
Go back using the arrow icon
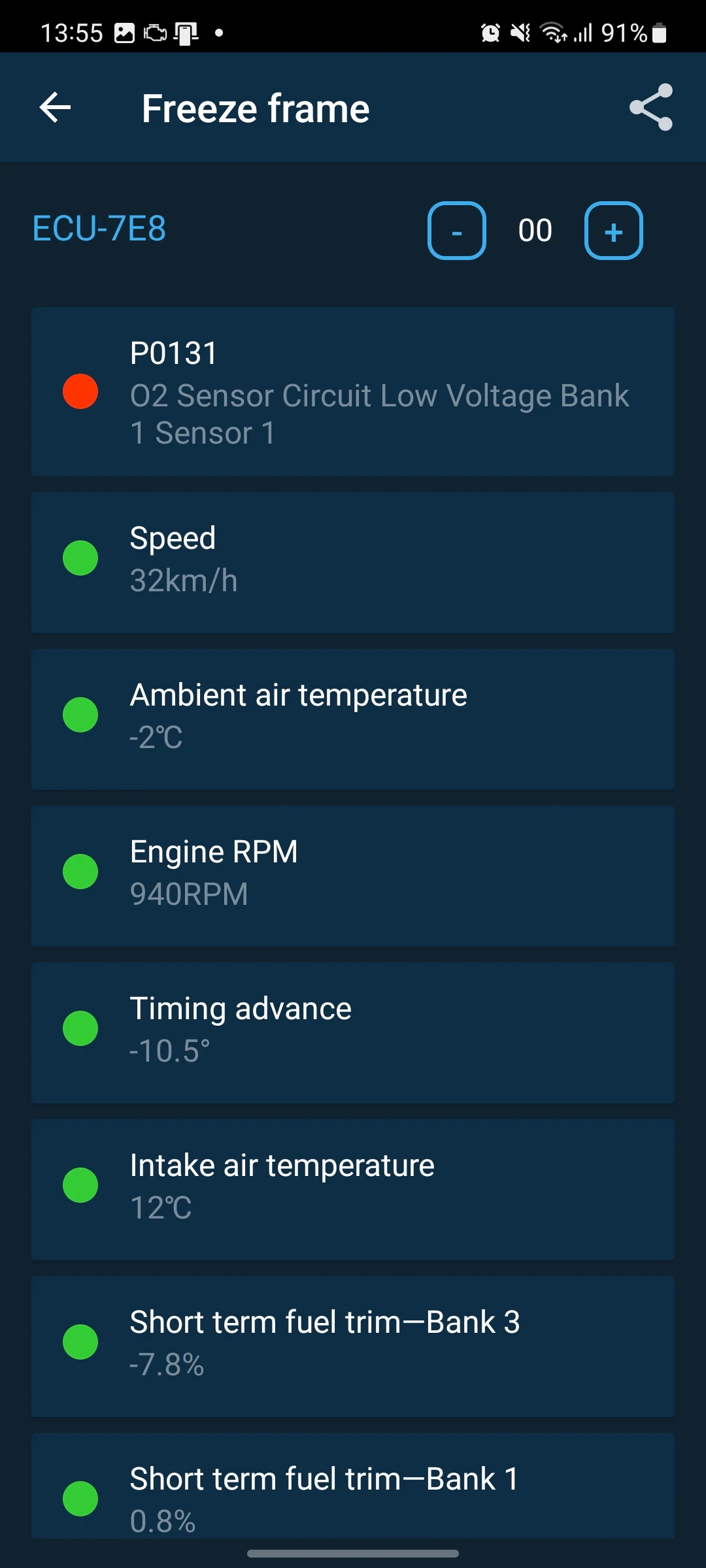coord(55,108)
